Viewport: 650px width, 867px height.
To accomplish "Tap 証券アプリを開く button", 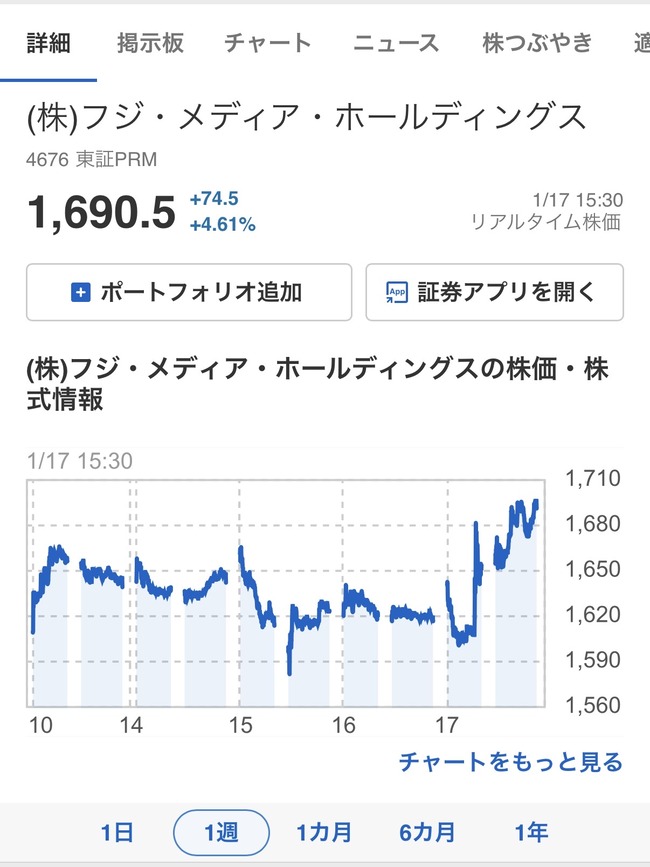I will 494,292.
